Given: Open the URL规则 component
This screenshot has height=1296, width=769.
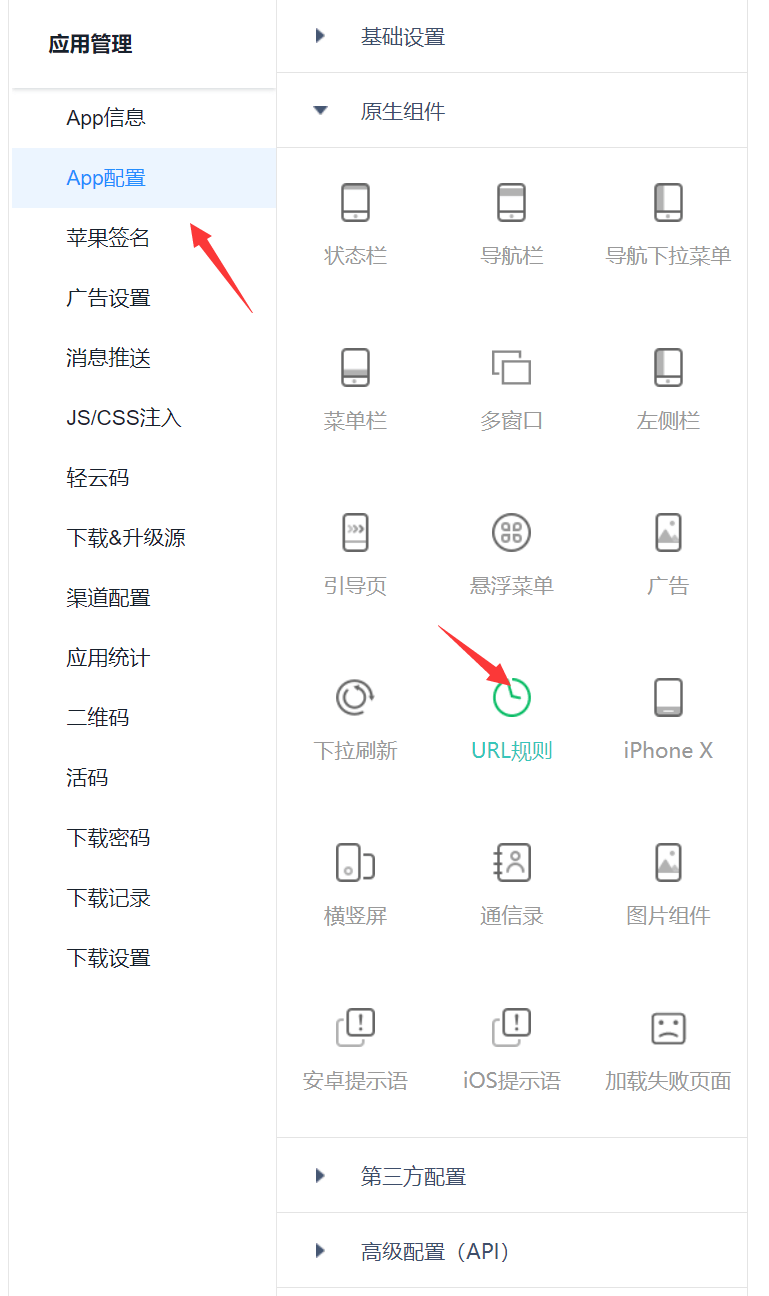Looking at the screenshot, I should (511, 717).
